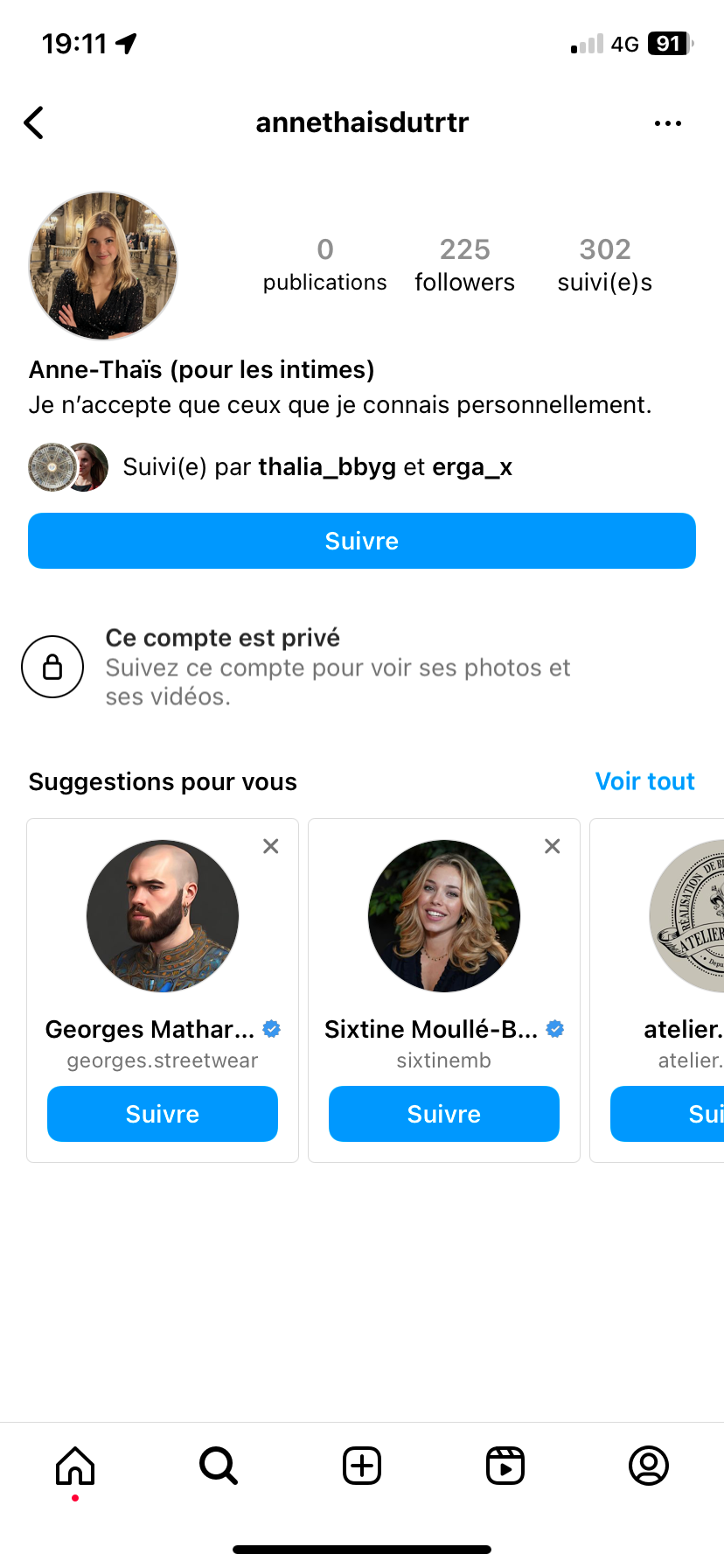Switch to the Search tab
The width and height of the screenshot is (724, 1568).
click(x=219, y=1466)
